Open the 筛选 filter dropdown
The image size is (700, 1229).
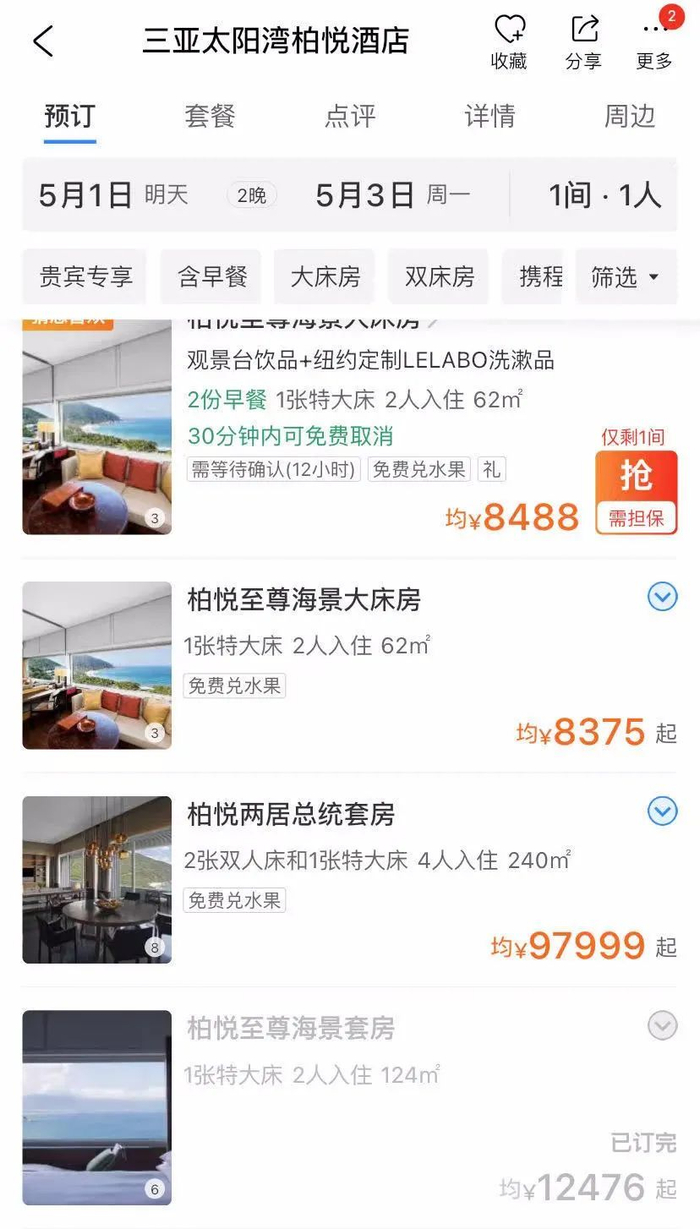click(x=626, y=277)
